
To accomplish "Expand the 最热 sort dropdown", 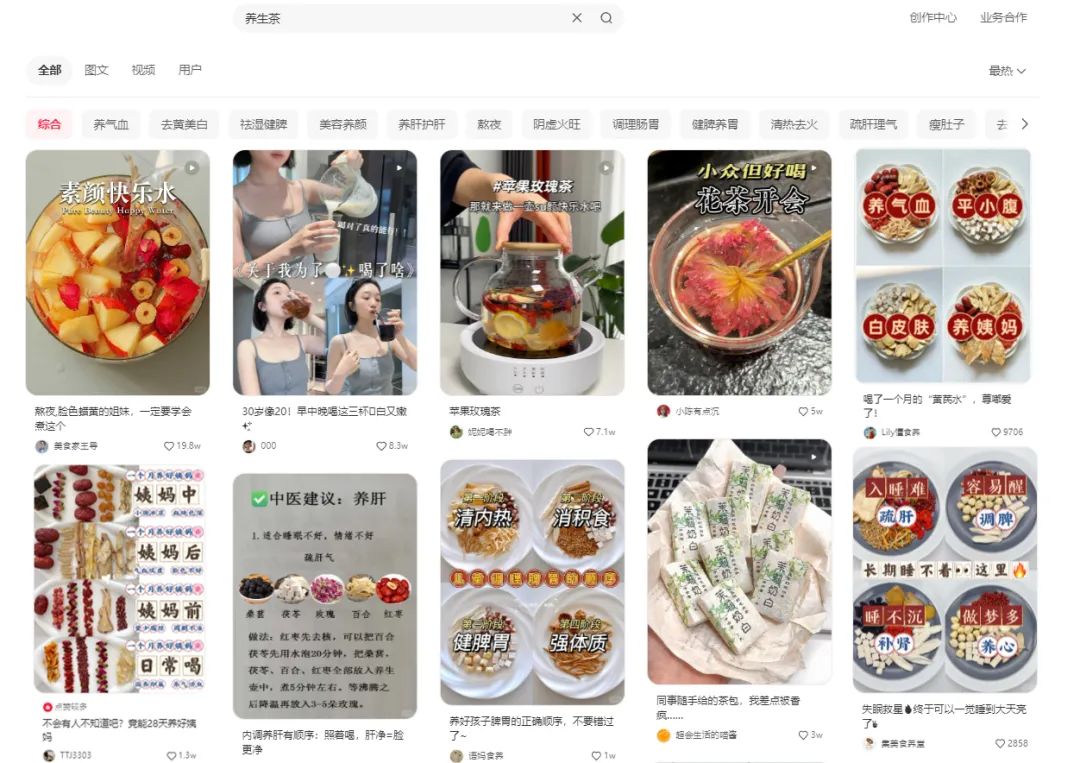I will pyautogui.click(x=1007, y=71).
